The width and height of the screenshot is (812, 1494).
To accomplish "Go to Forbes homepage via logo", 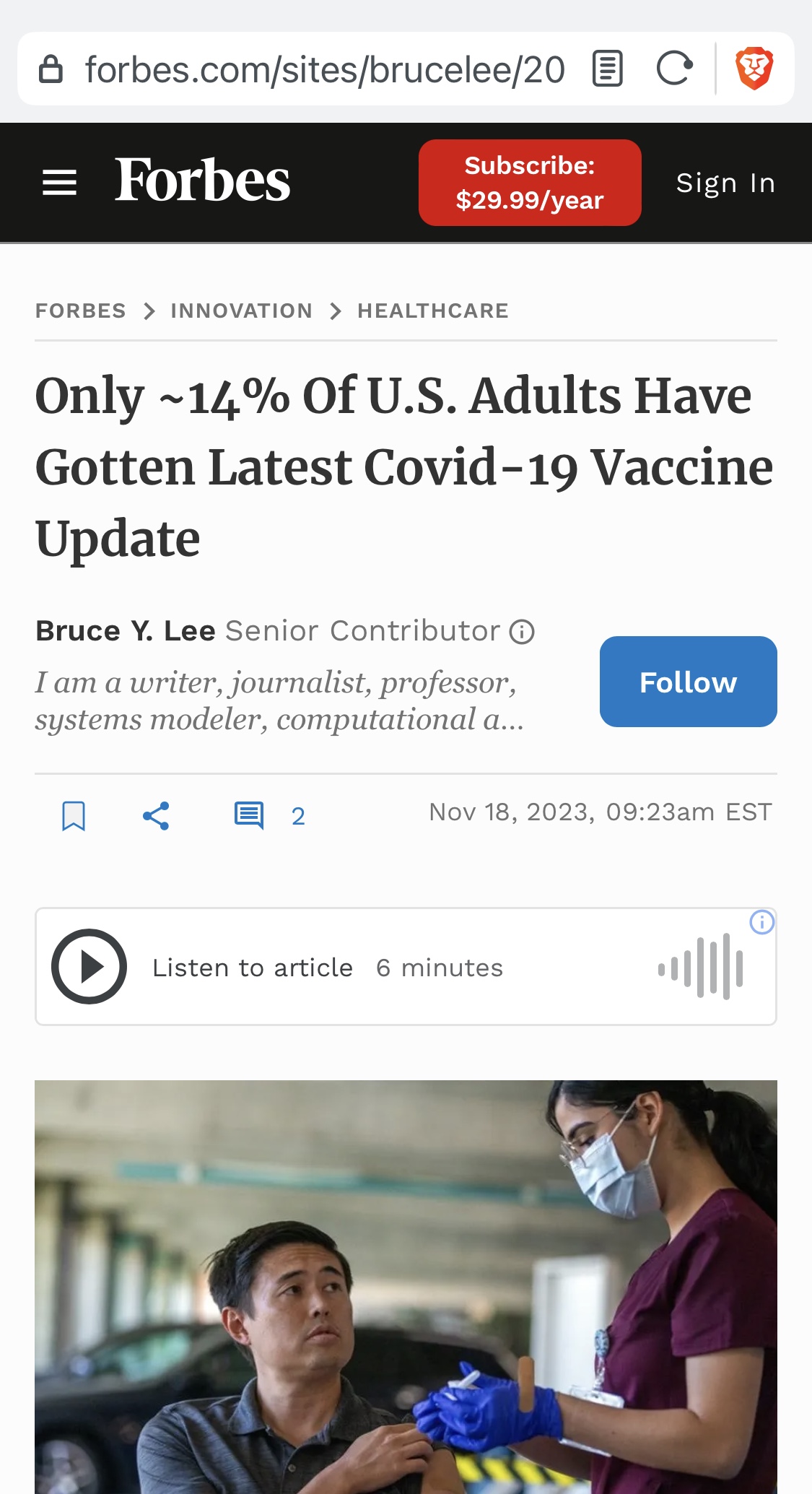I will tap(202, 181).
